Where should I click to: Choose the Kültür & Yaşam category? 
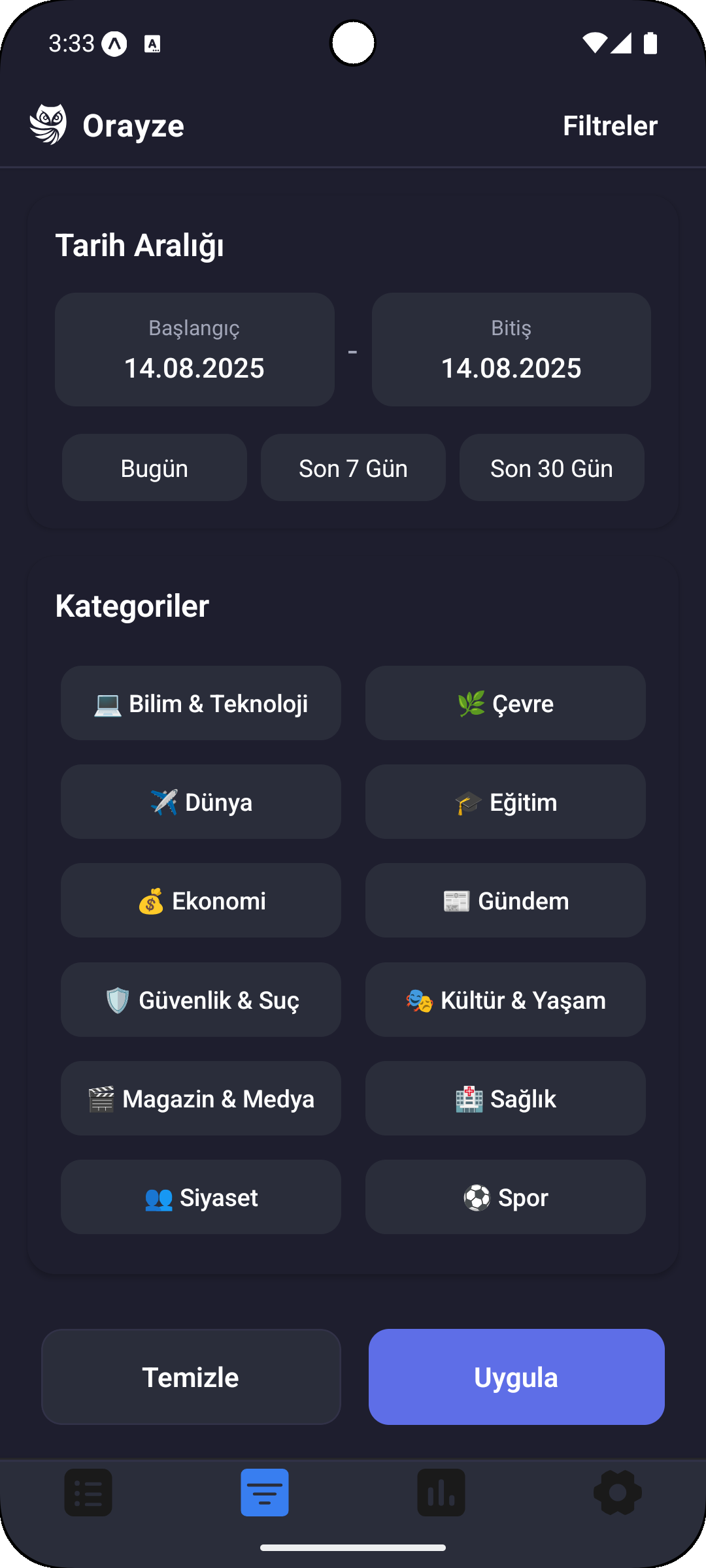(505, 1000)
